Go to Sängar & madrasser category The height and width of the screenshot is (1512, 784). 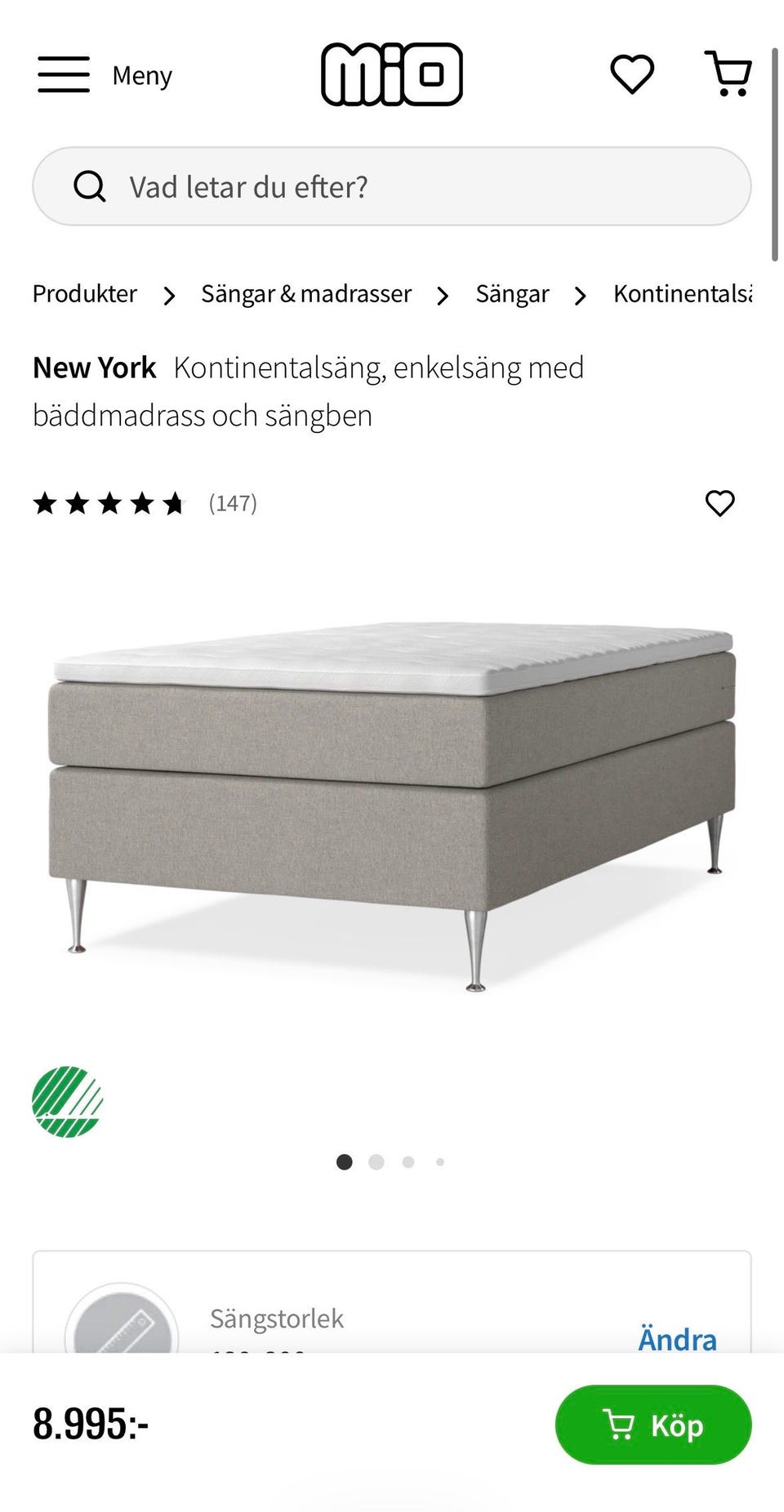[x=305, y=294]
